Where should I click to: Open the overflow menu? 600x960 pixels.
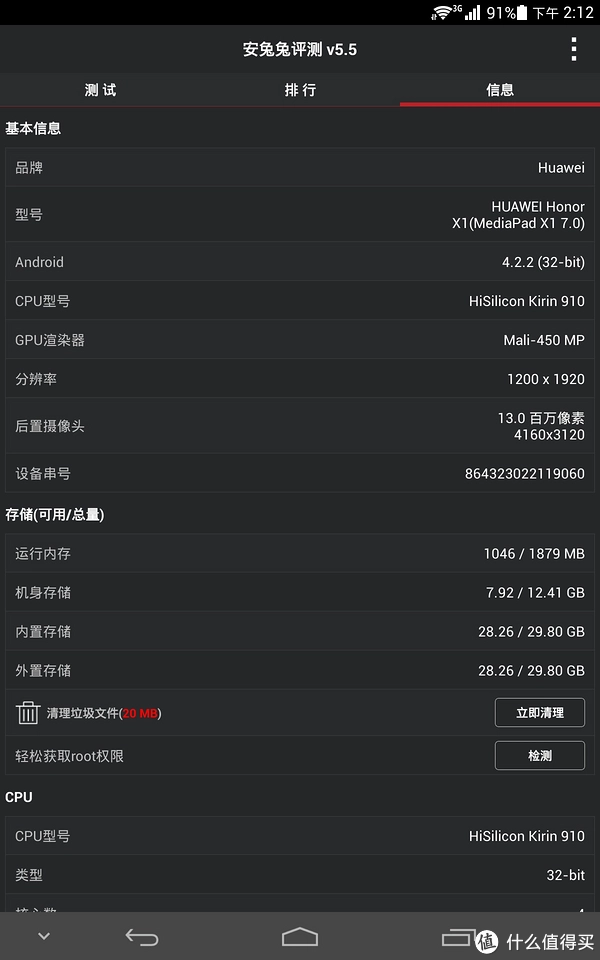[573, 49]
